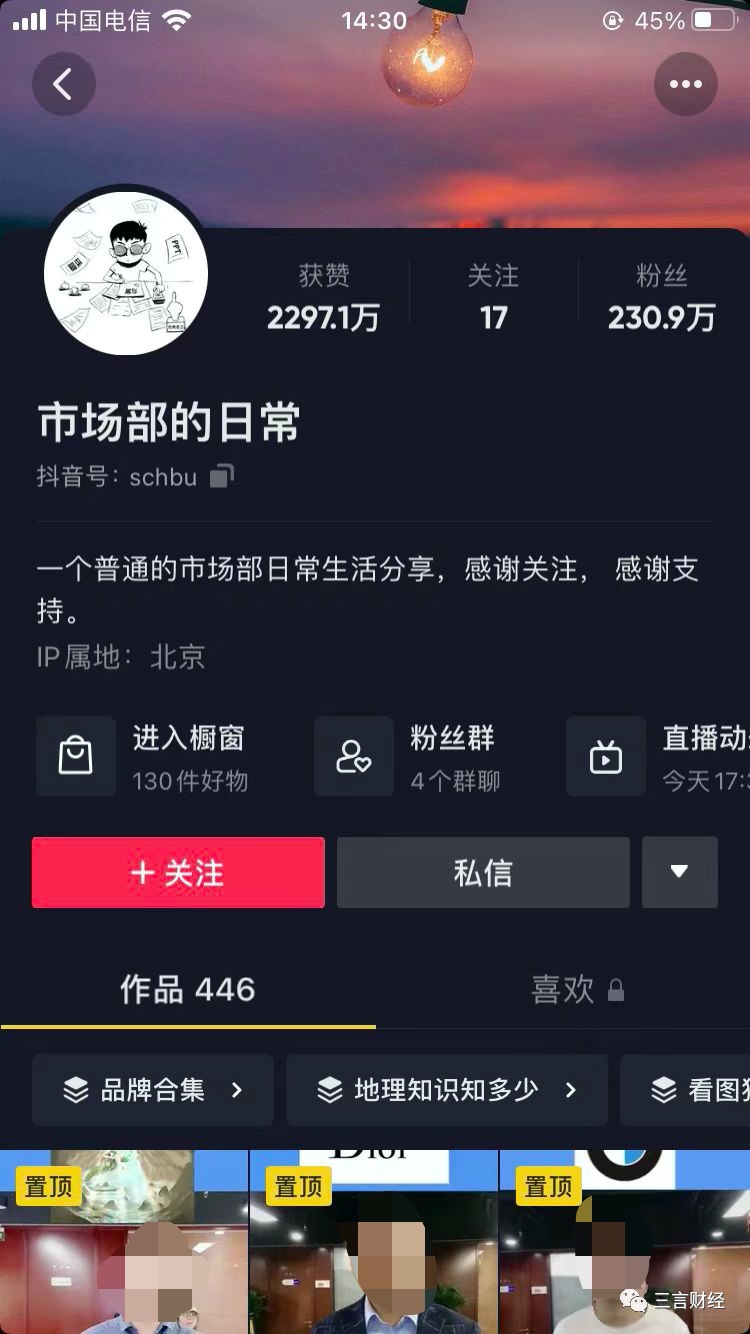Image resolution: width=750 pixels, height=1334 pixels.
Task: Send a private message via 私信
Action: [483, 873]
